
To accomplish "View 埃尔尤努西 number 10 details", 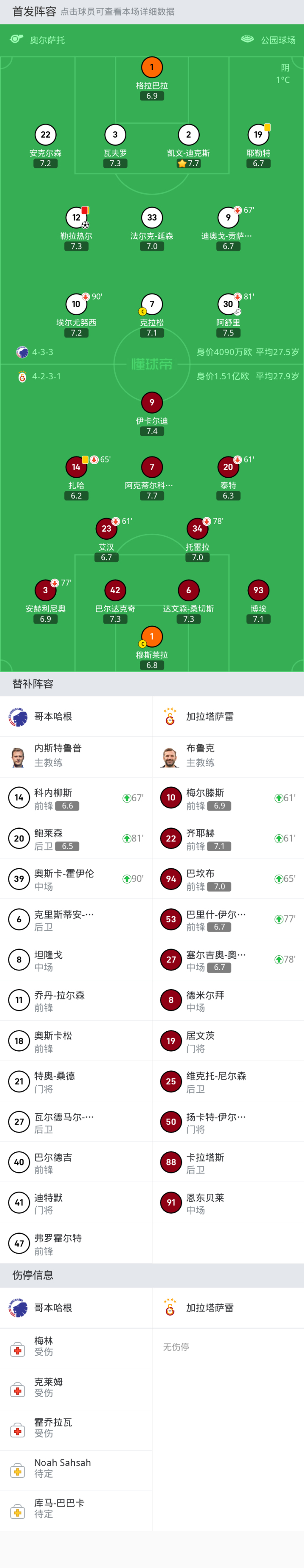I will tap(76, 304).
